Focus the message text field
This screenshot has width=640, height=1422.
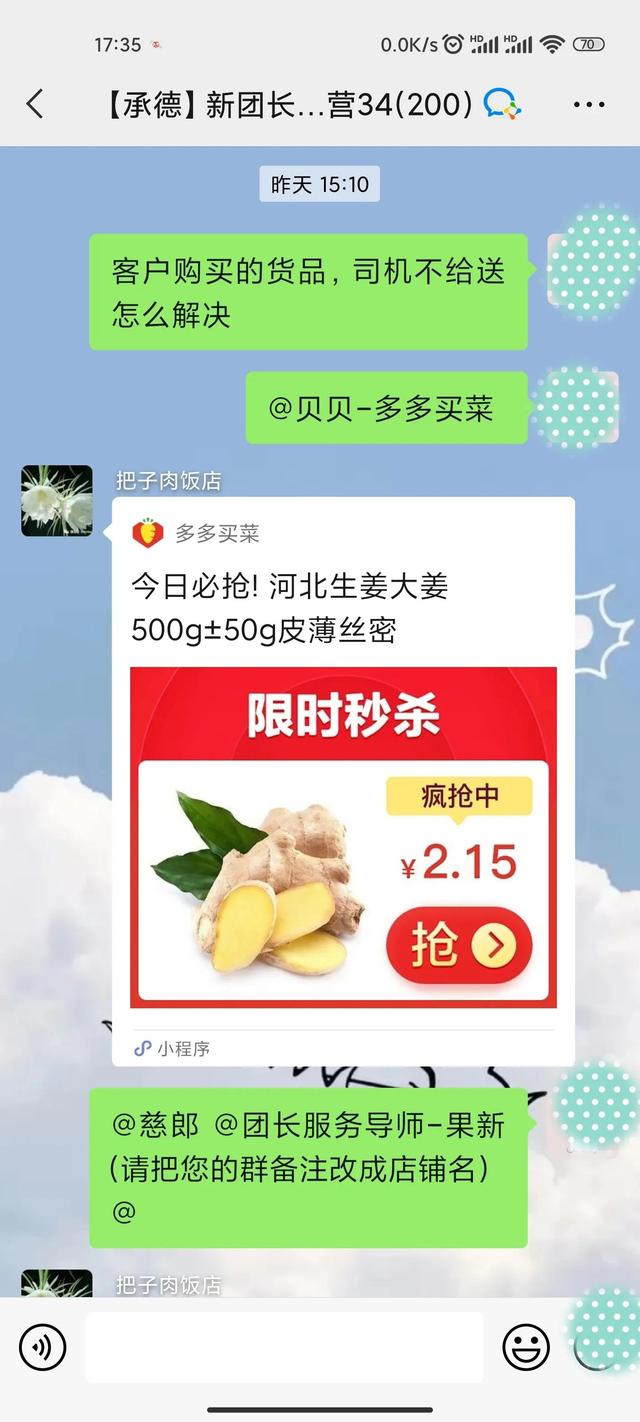coord(284,1347)
